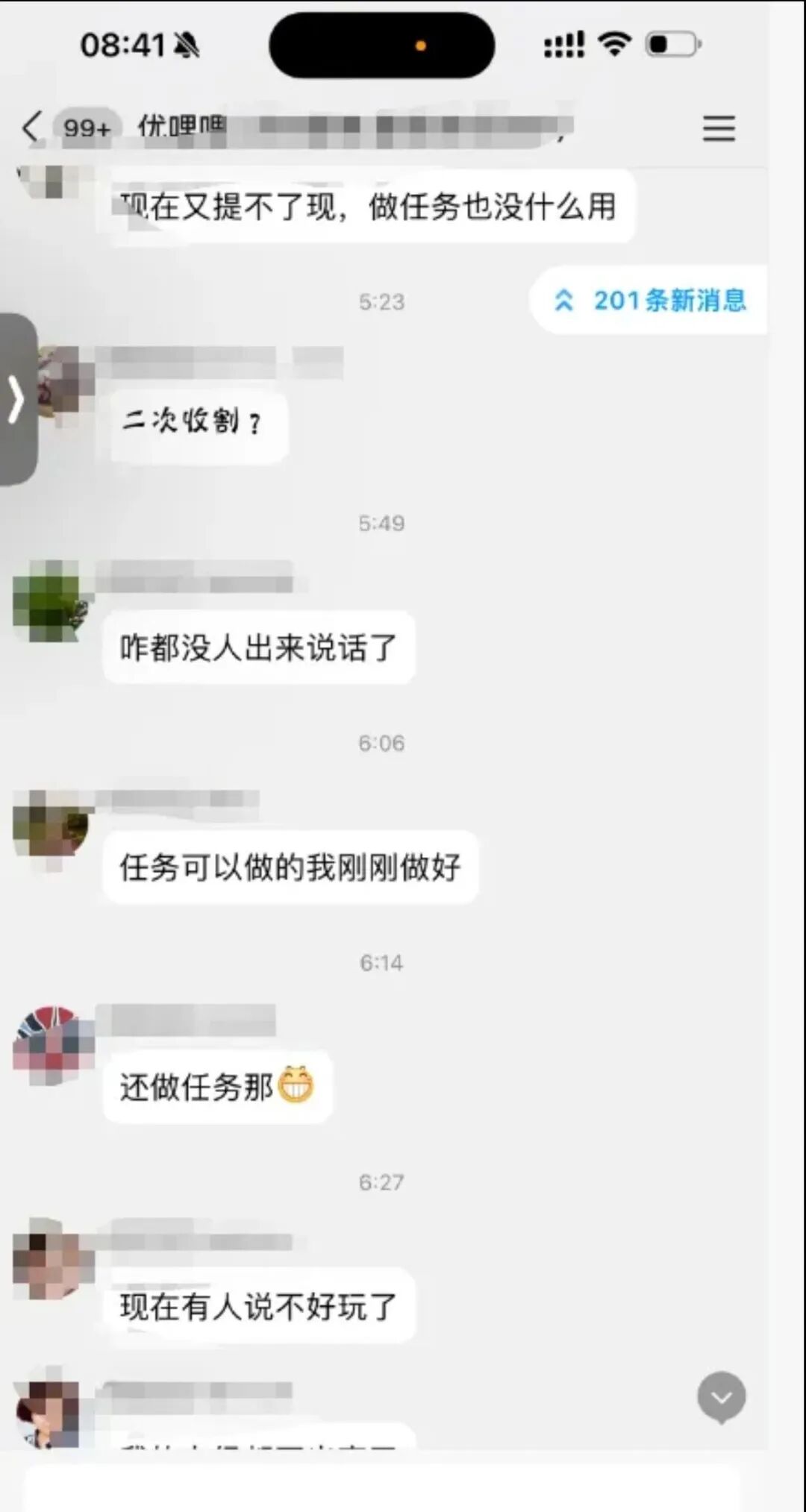
Task: Expand the side panel arrow handle
Action: coord(16,400)
